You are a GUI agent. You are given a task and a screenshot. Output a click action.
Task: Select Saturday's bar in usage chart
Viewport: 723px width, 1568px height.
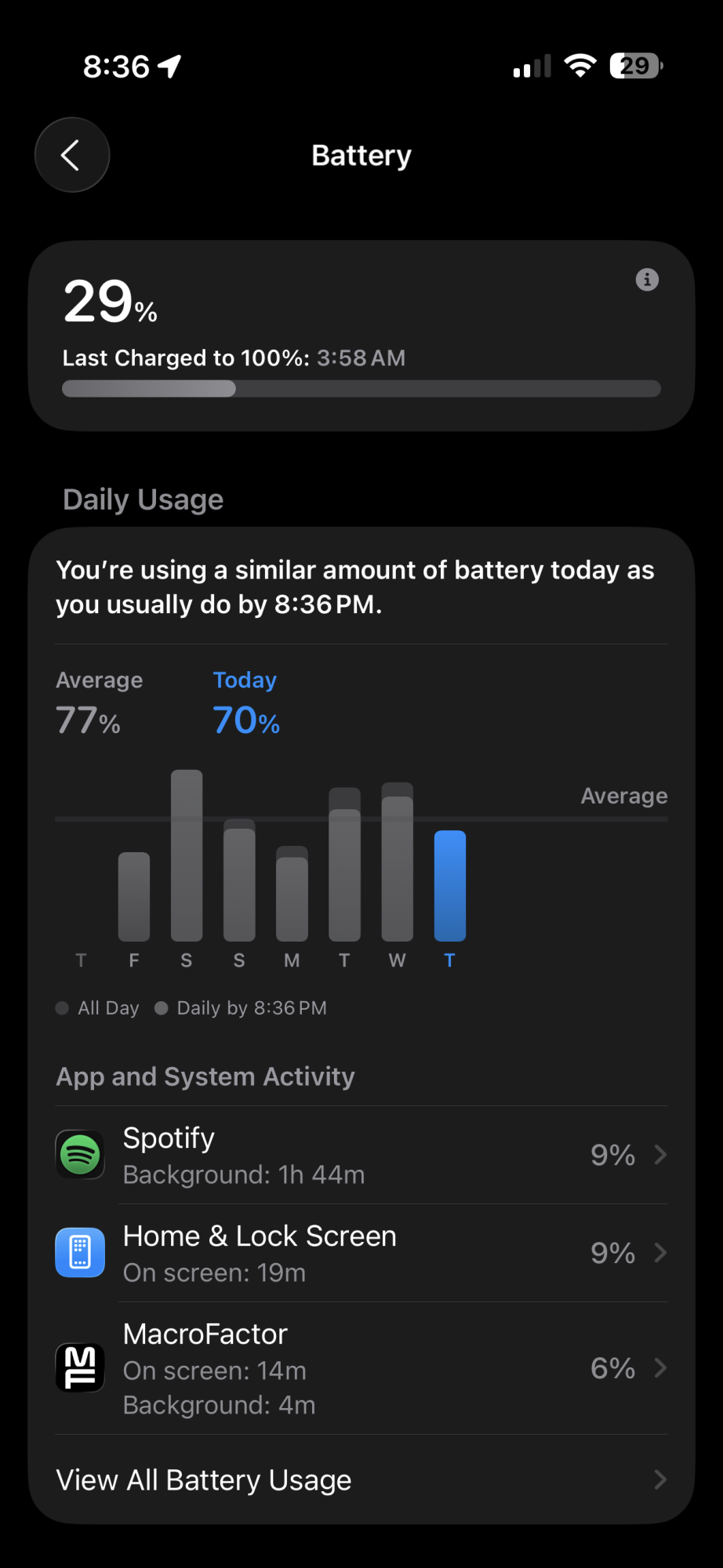pos(187,856)
